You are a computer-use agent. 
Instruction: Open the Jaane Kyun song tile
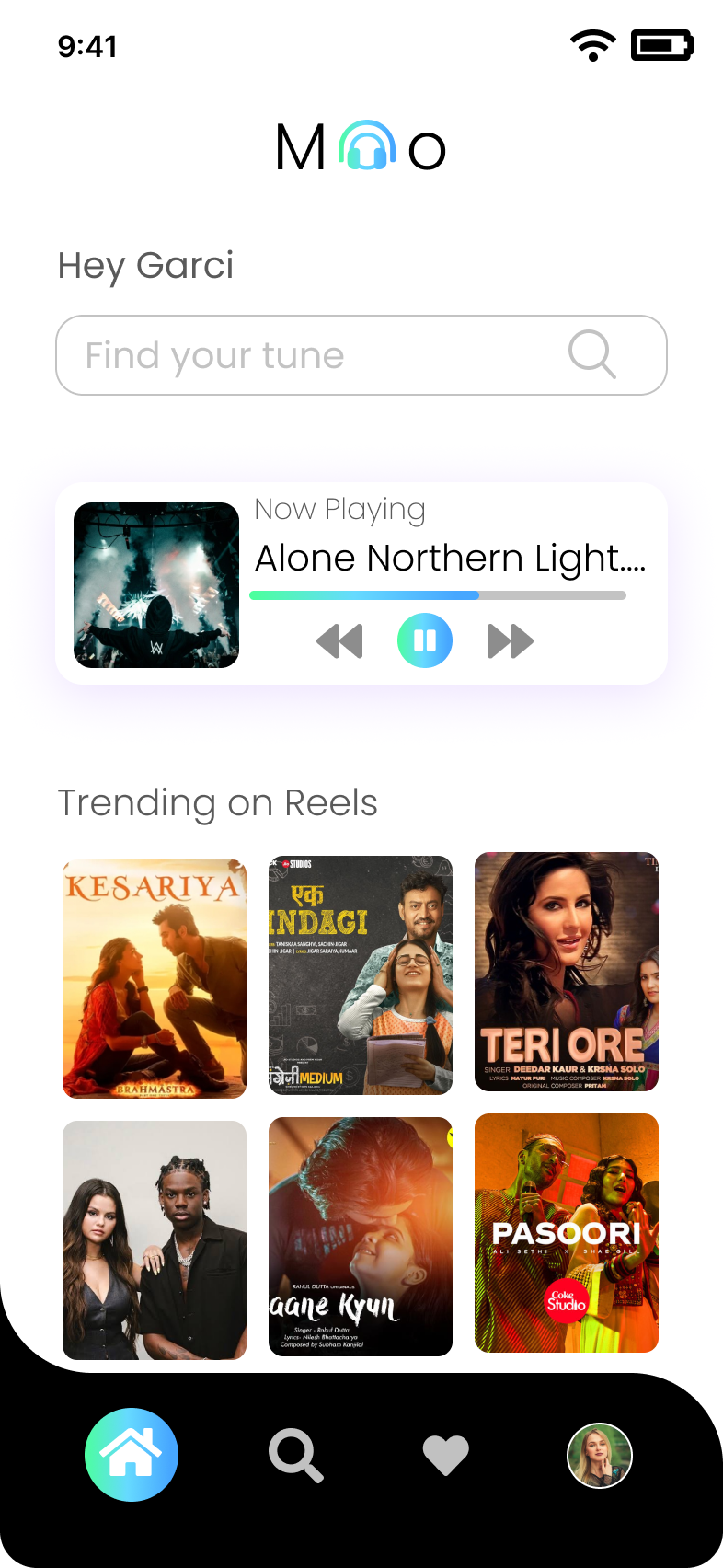(361, 1237)
